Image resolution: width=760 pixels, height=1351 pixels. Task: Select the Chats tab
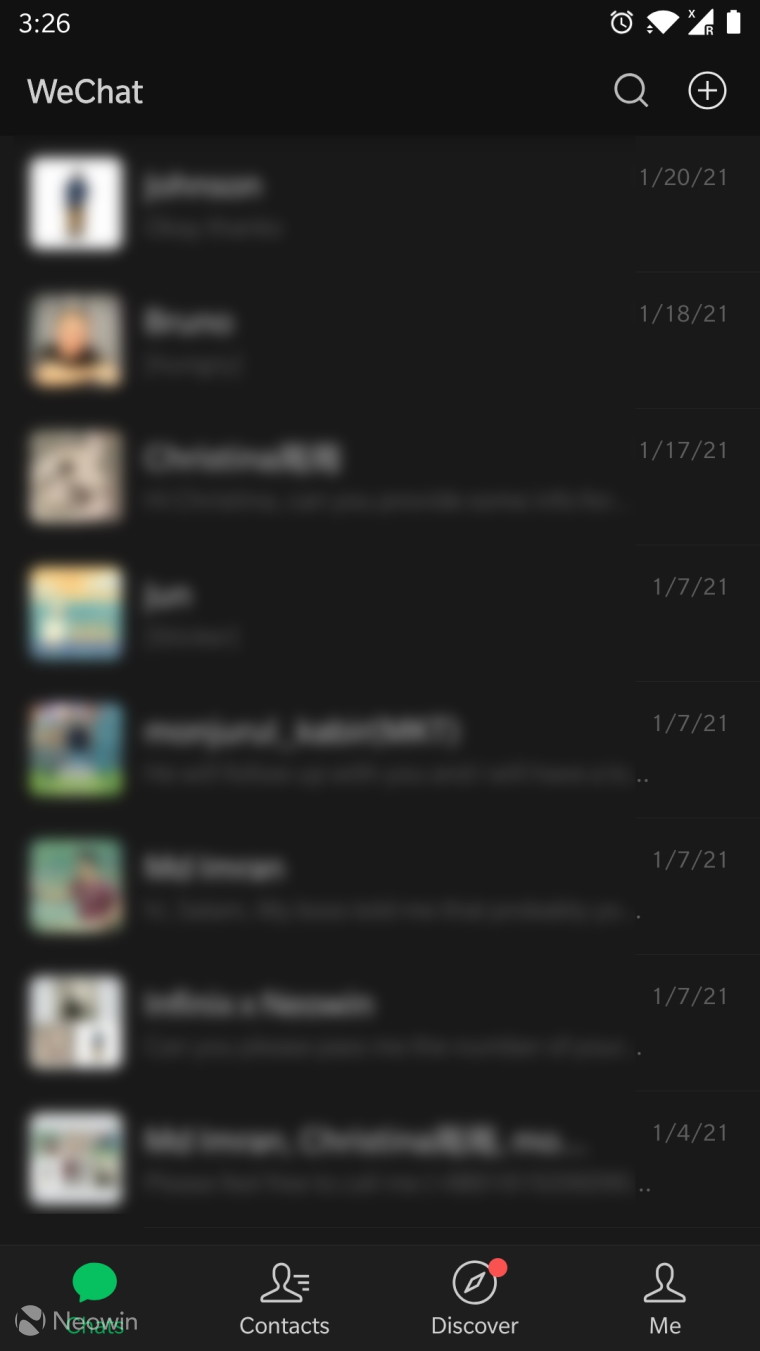pyautogui.click(x=95, y=1298)
